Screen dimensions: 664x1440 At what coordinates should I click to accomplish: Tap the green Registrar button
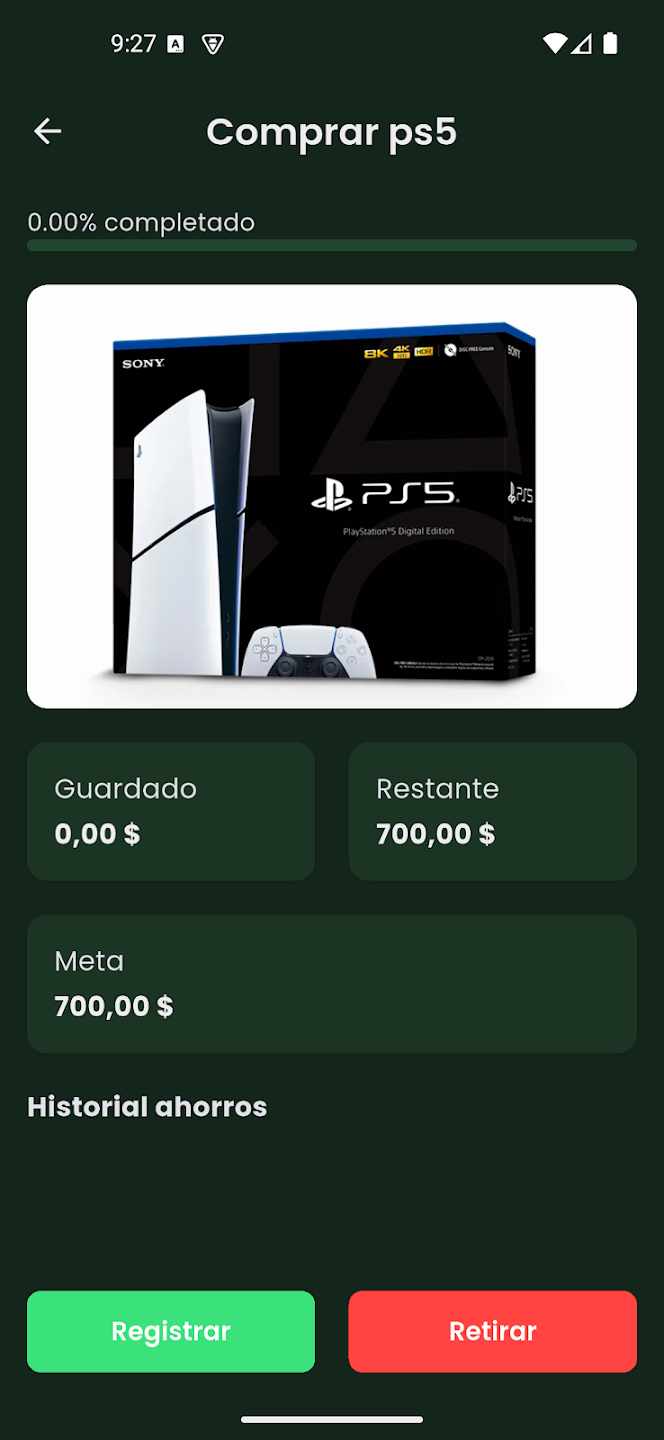pyautogui.click(x=171, y=1331)
